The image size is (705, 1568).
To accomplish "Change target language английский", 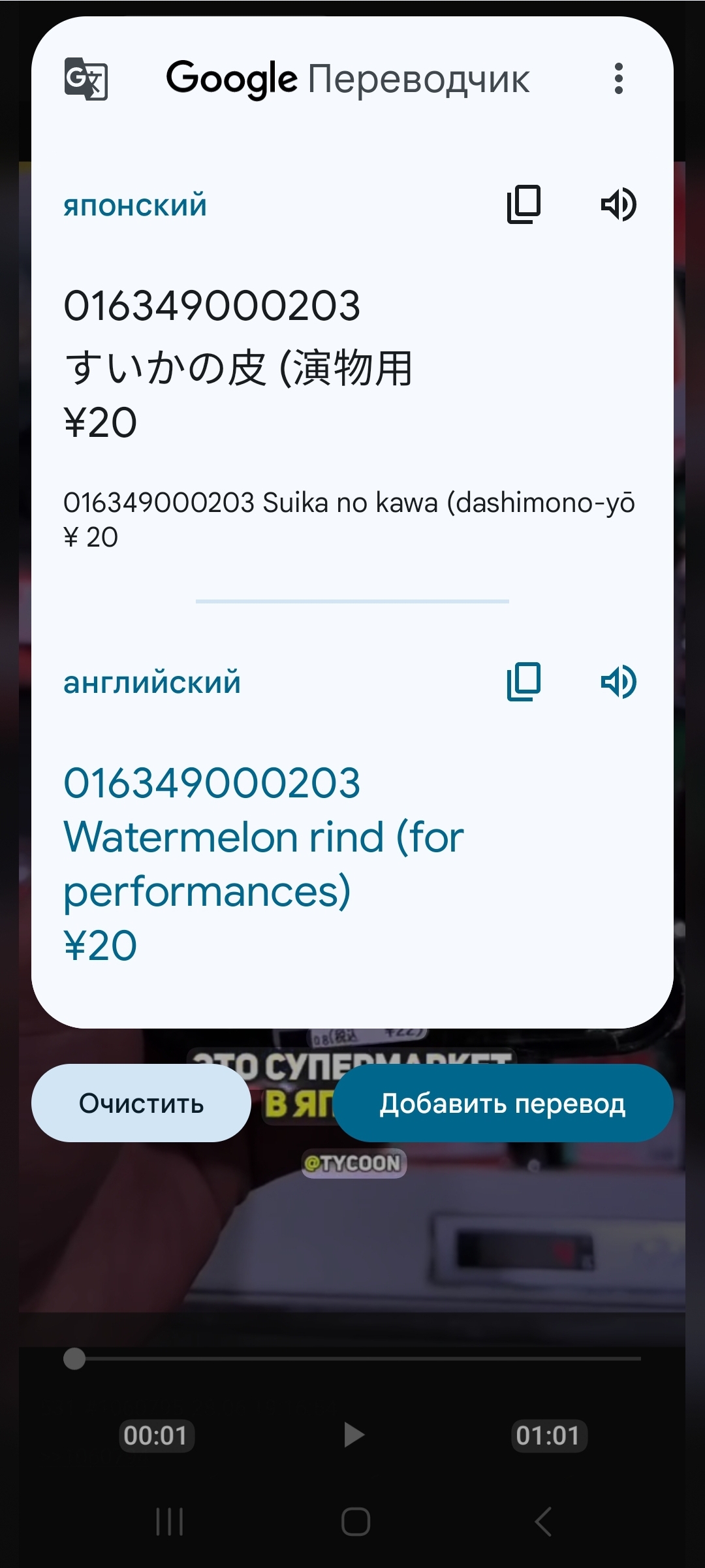I will click(152, 682).
